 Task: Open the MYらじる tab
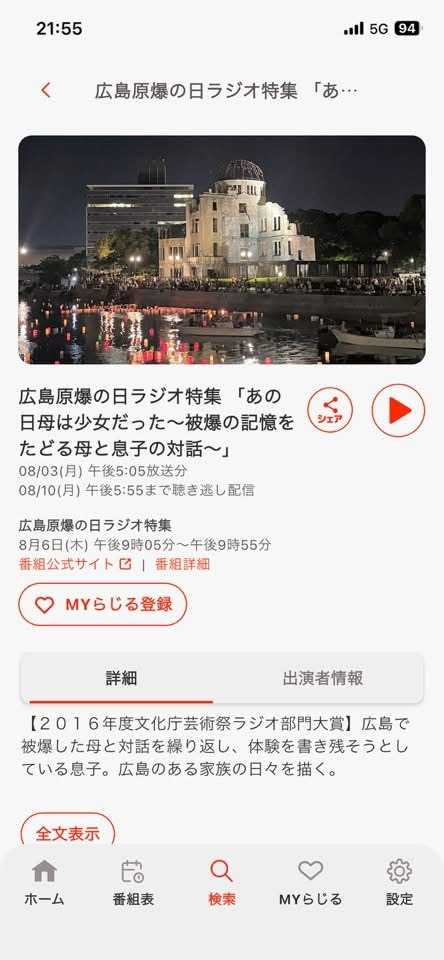[x=310, y=883]
